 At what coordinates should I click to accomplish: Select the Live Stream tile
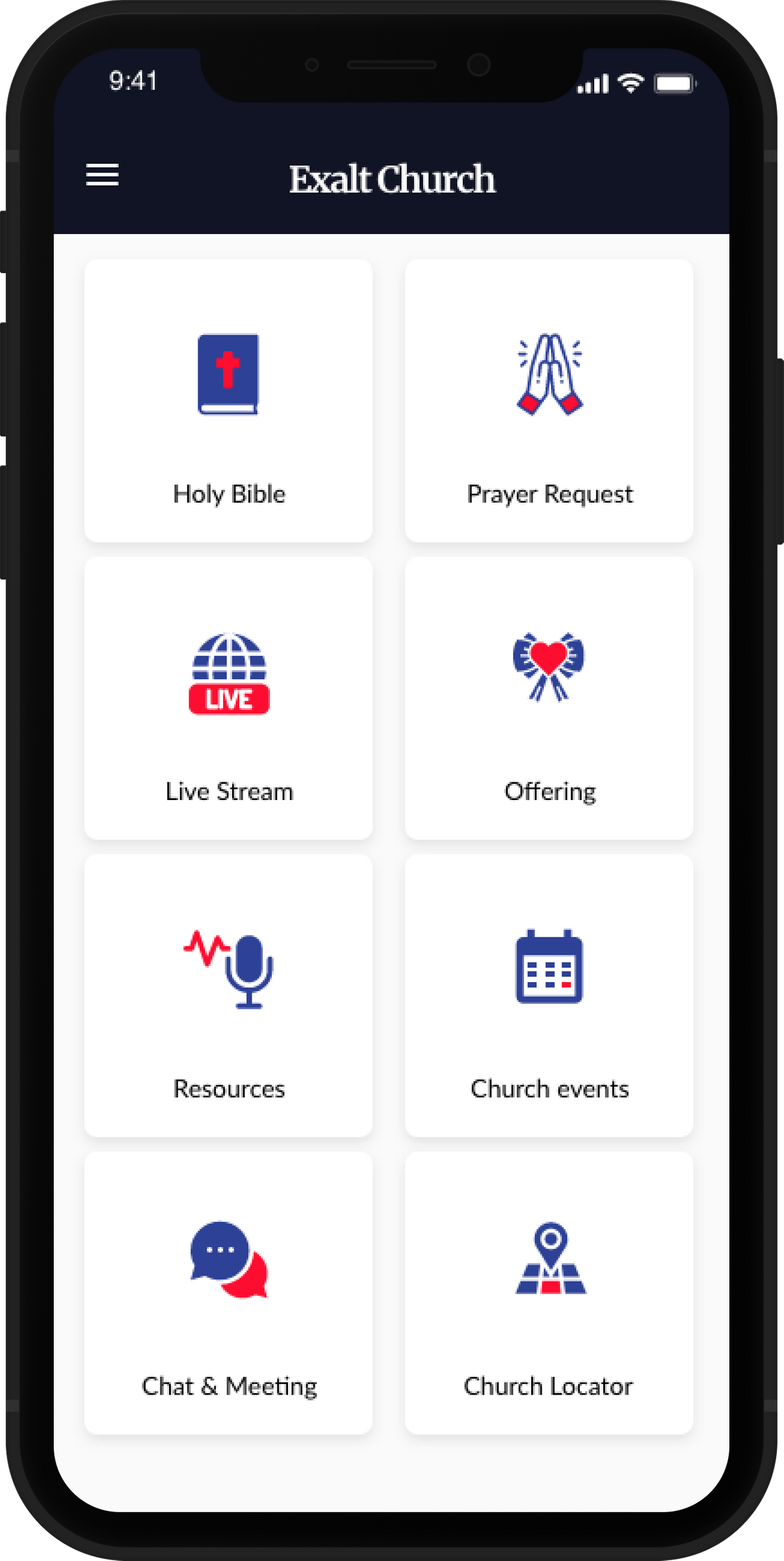pos(228,698)
